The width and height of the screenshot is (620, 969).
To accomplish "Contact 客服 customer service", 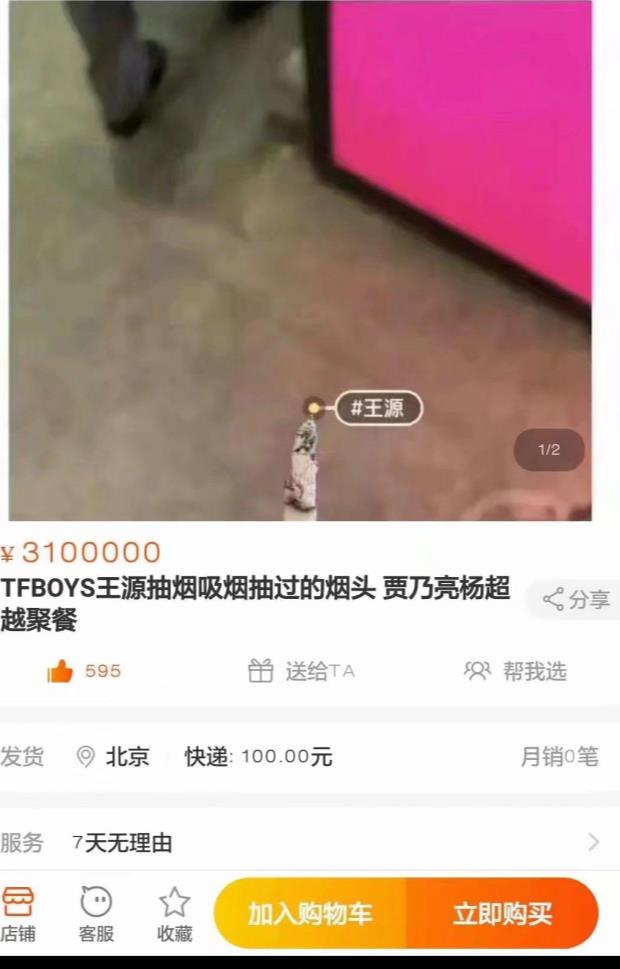I will pos(96,915).
